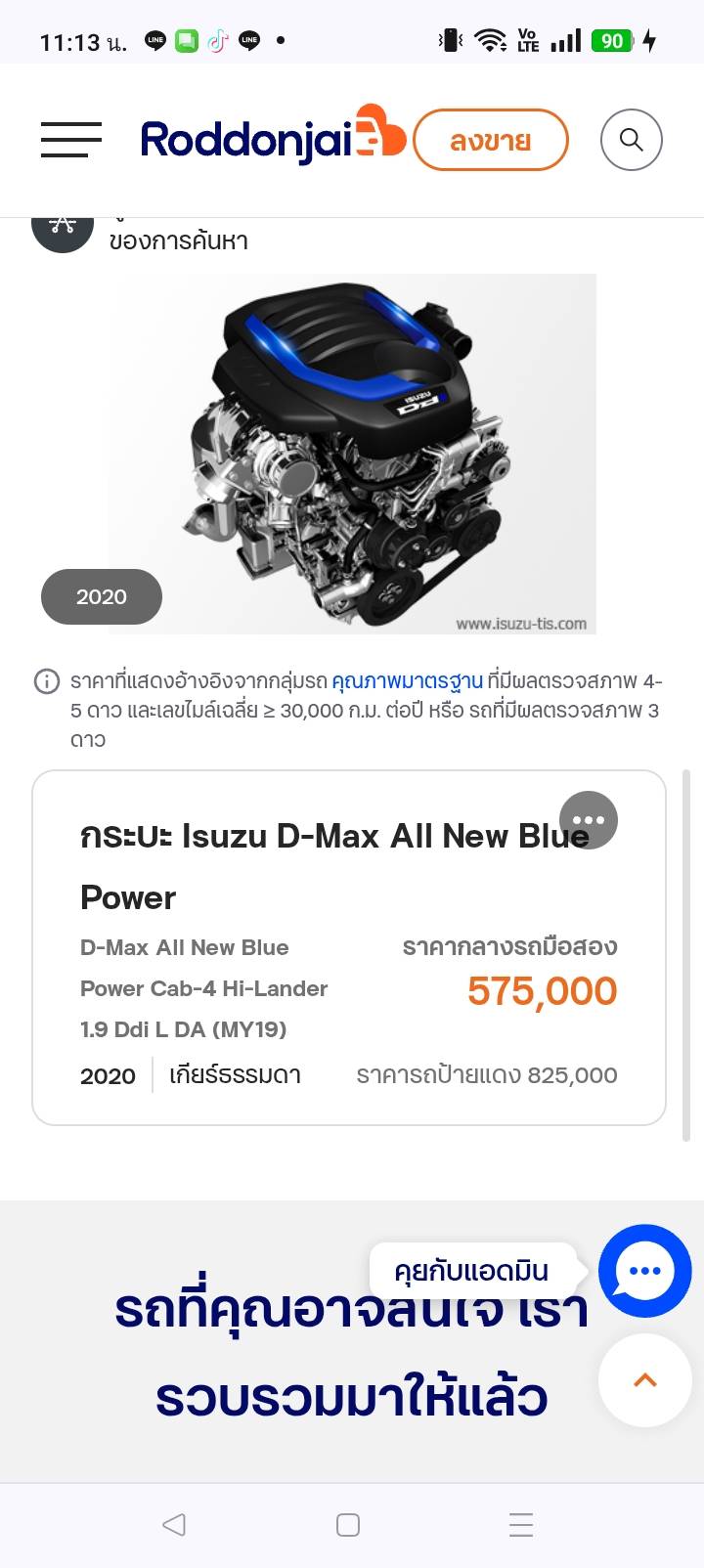Image resolution: width=704 pixels, height=1568 pixels.
Task: Open the คุณภาพมาตรฐาน link
Action: [x=407, y=681]
